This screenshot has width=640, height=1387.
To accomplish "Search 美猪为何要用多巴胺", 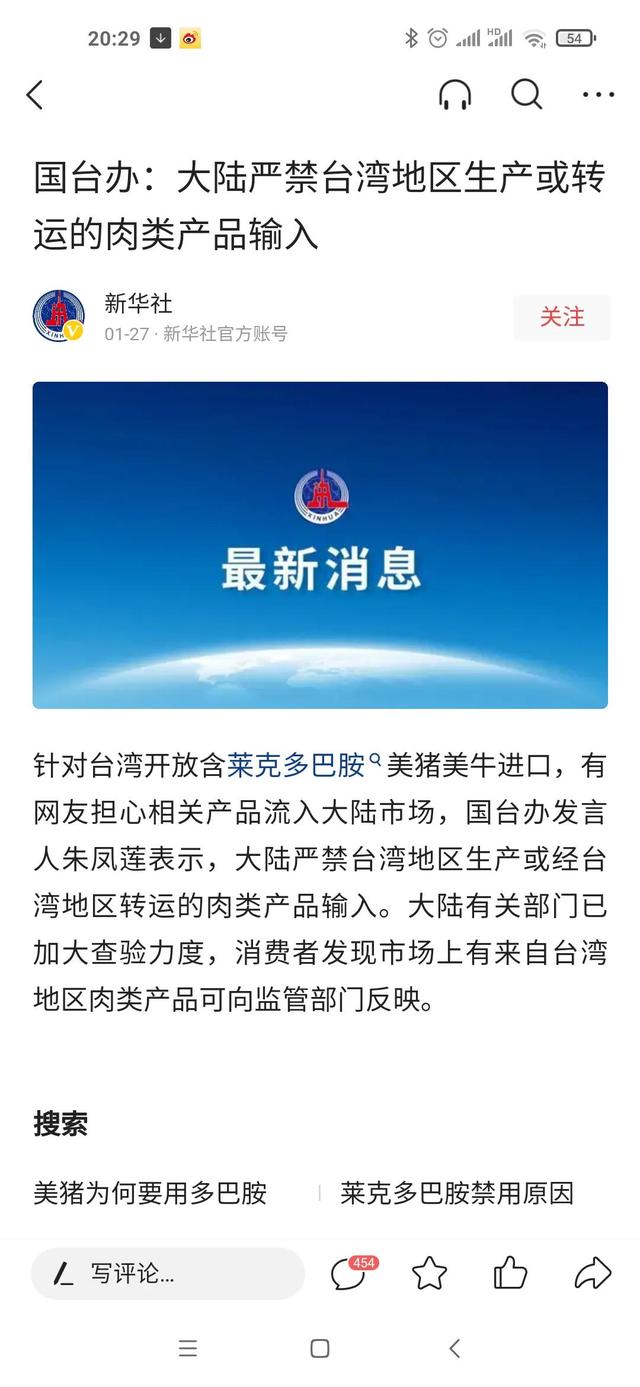I will pyautogui.click(x=150, y=1193).
